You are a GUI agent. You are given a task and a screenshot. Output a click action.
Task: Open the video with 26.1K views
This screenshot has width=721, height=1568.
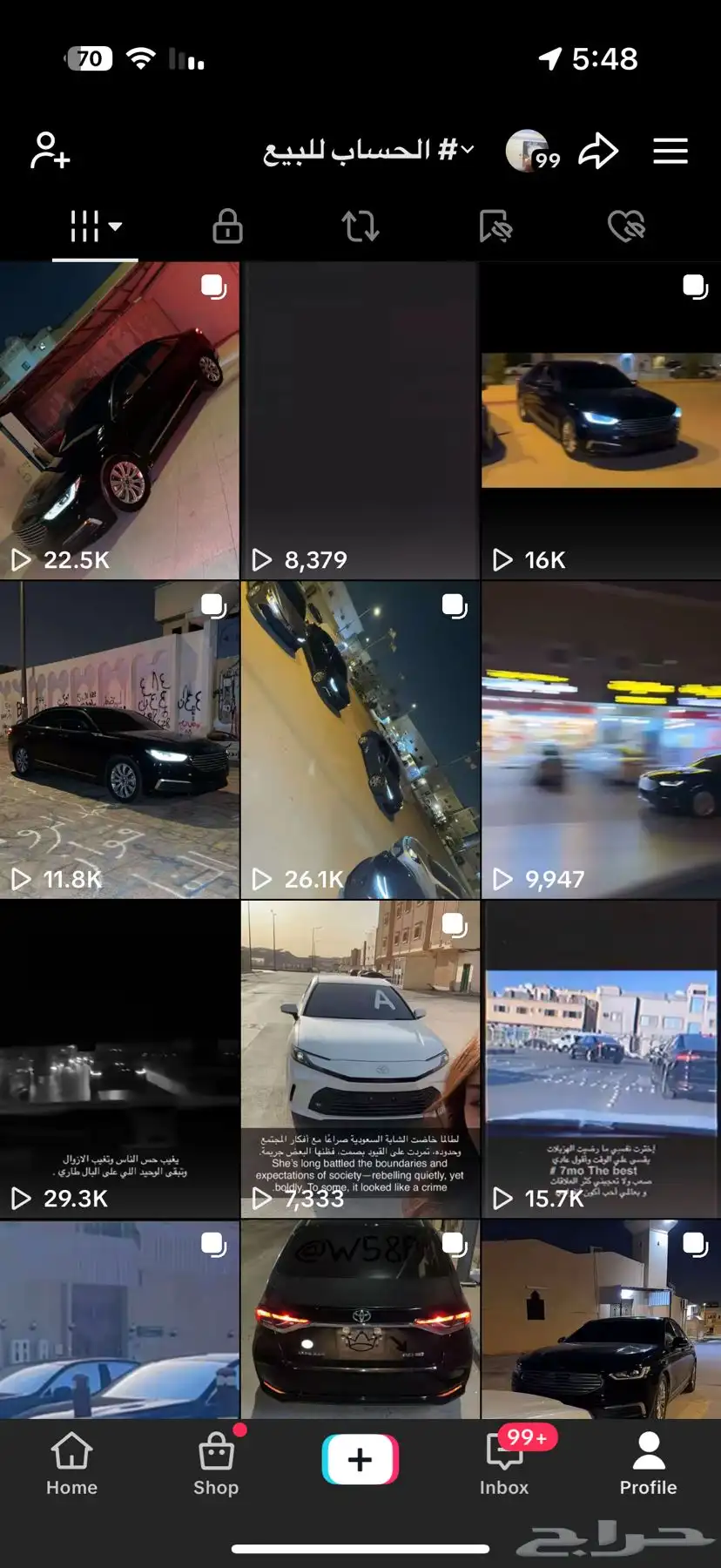coord(360,740)
